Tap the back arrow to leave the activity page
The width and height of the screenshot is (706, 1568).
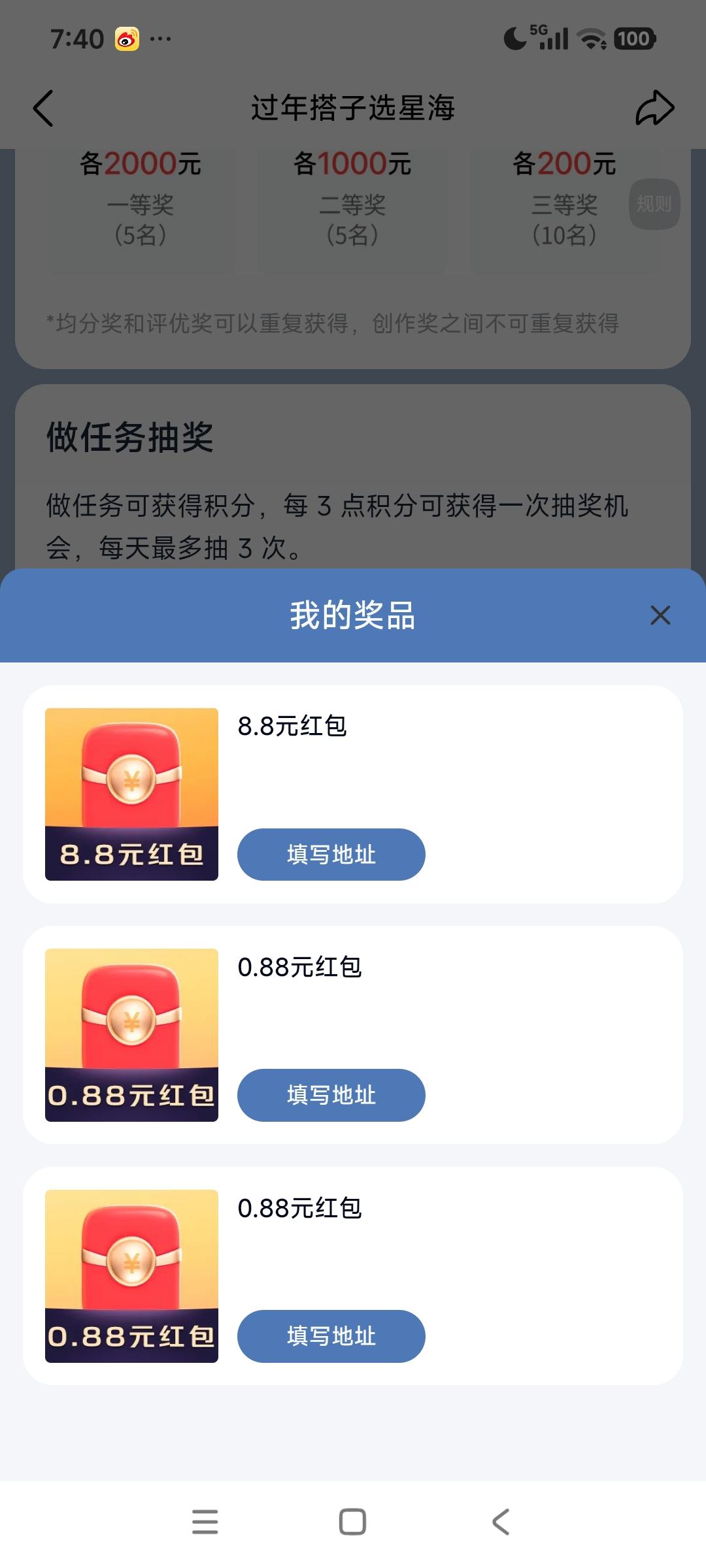pyautogui.click(x=43, y=108)
